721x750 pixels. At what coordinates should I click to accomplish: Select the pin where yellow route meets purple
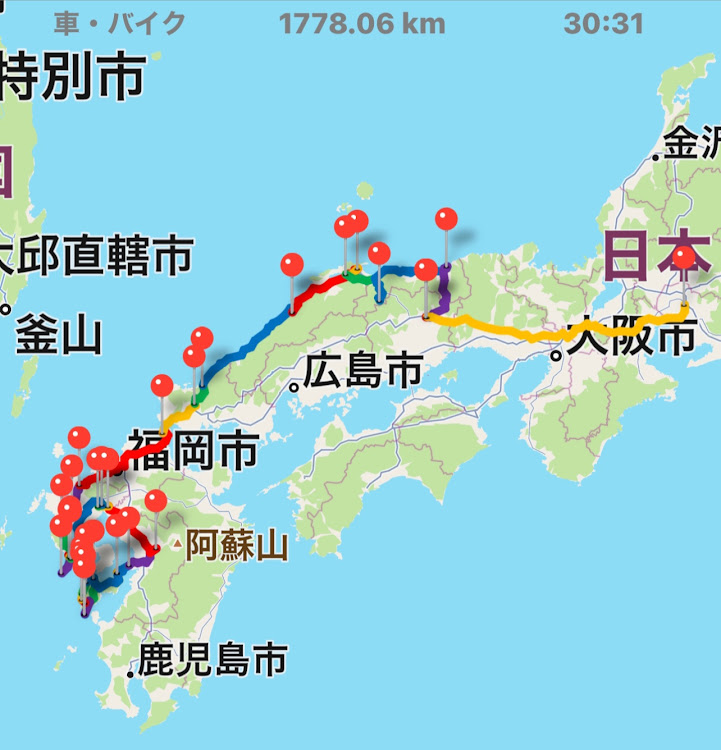[426, 270]
